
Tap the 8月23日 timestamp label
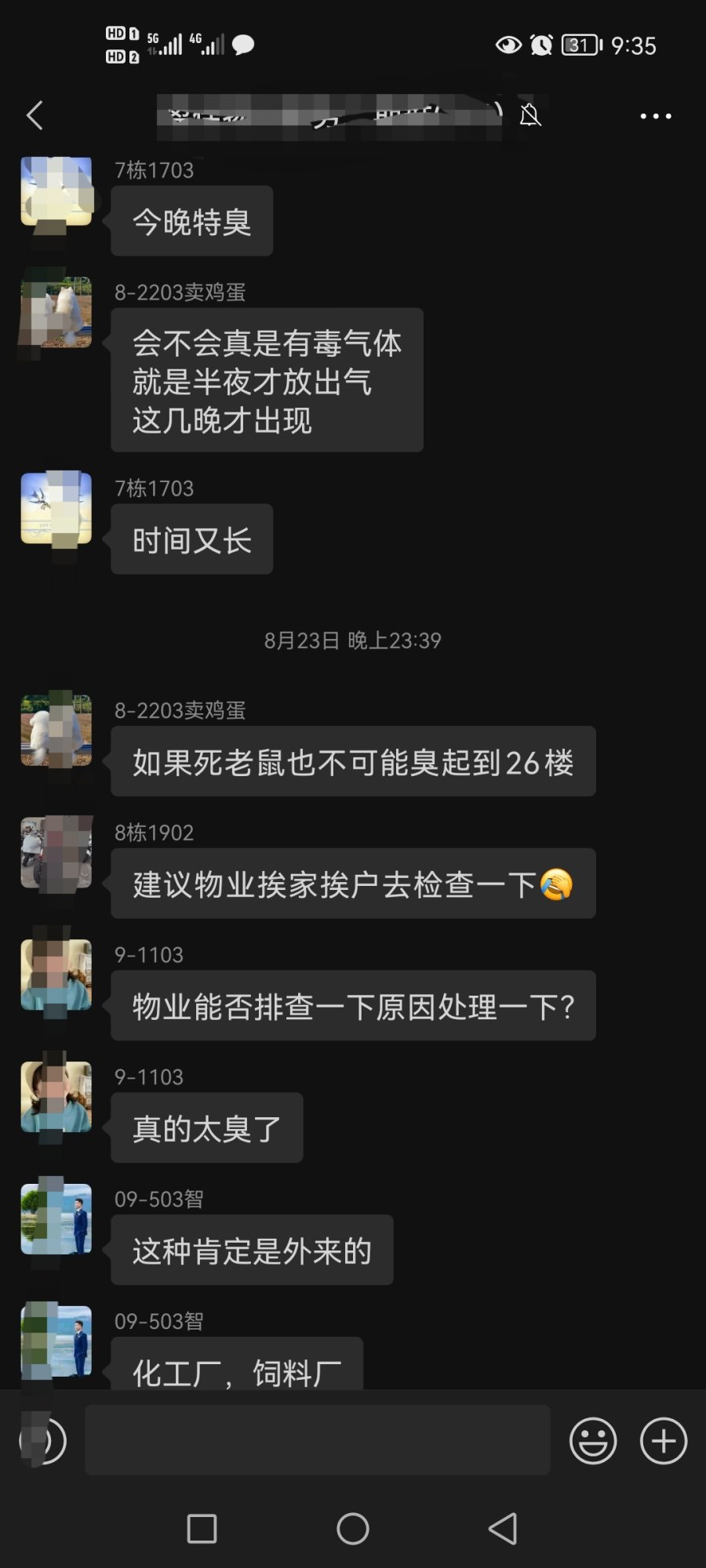pos(352,640)
